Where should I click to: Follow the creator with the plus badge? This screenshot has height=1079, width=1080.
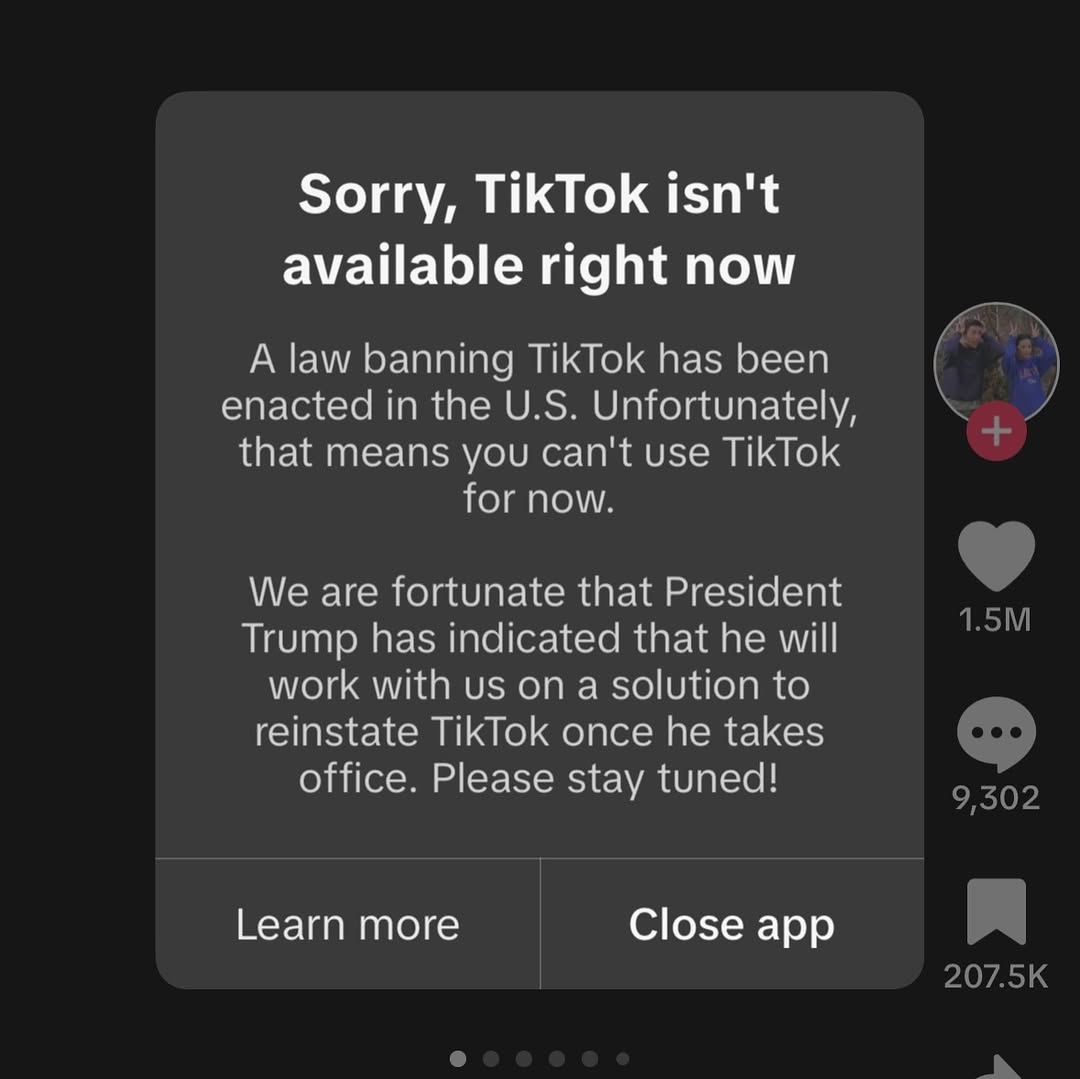[x=996, y=432]
